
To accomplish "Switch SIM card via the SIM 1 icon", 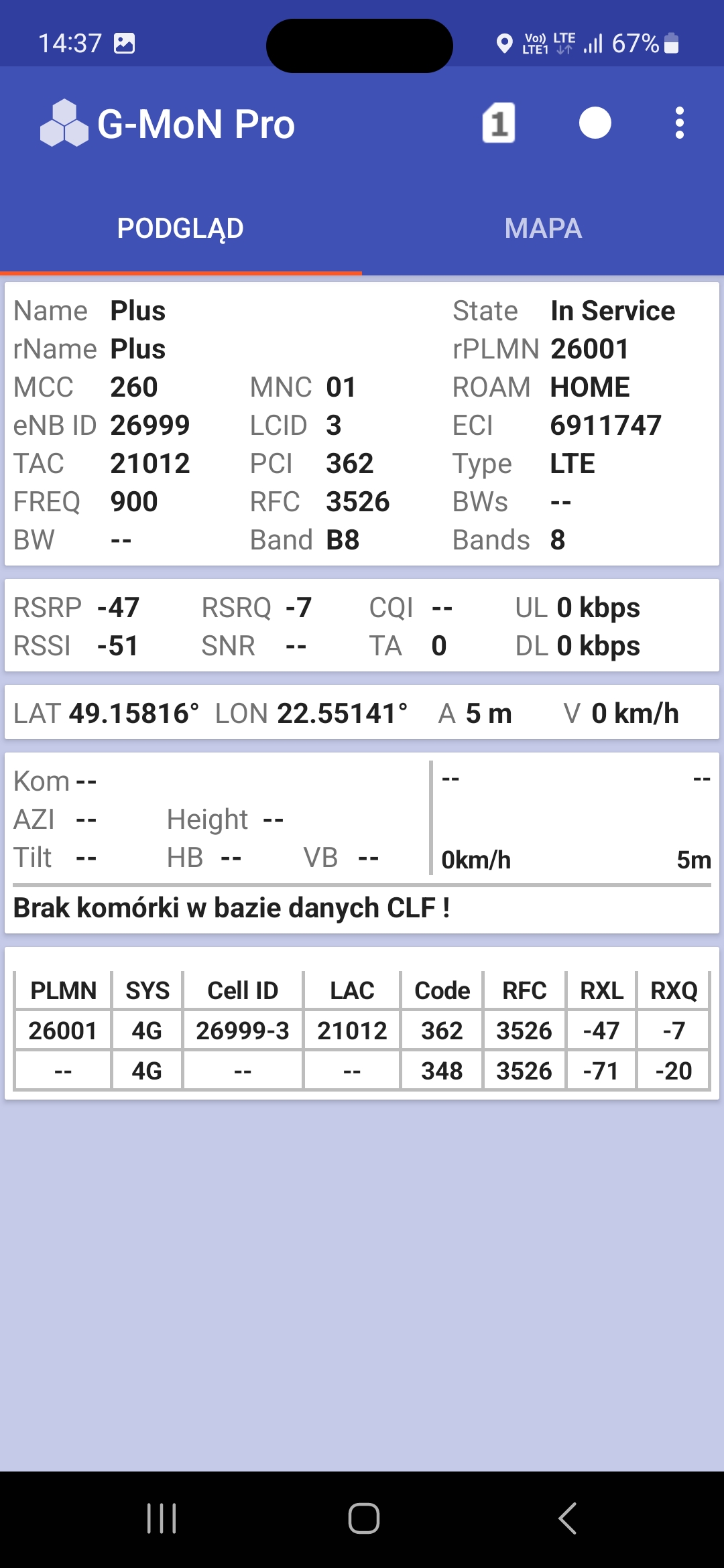I will click(x=498, y=123).
